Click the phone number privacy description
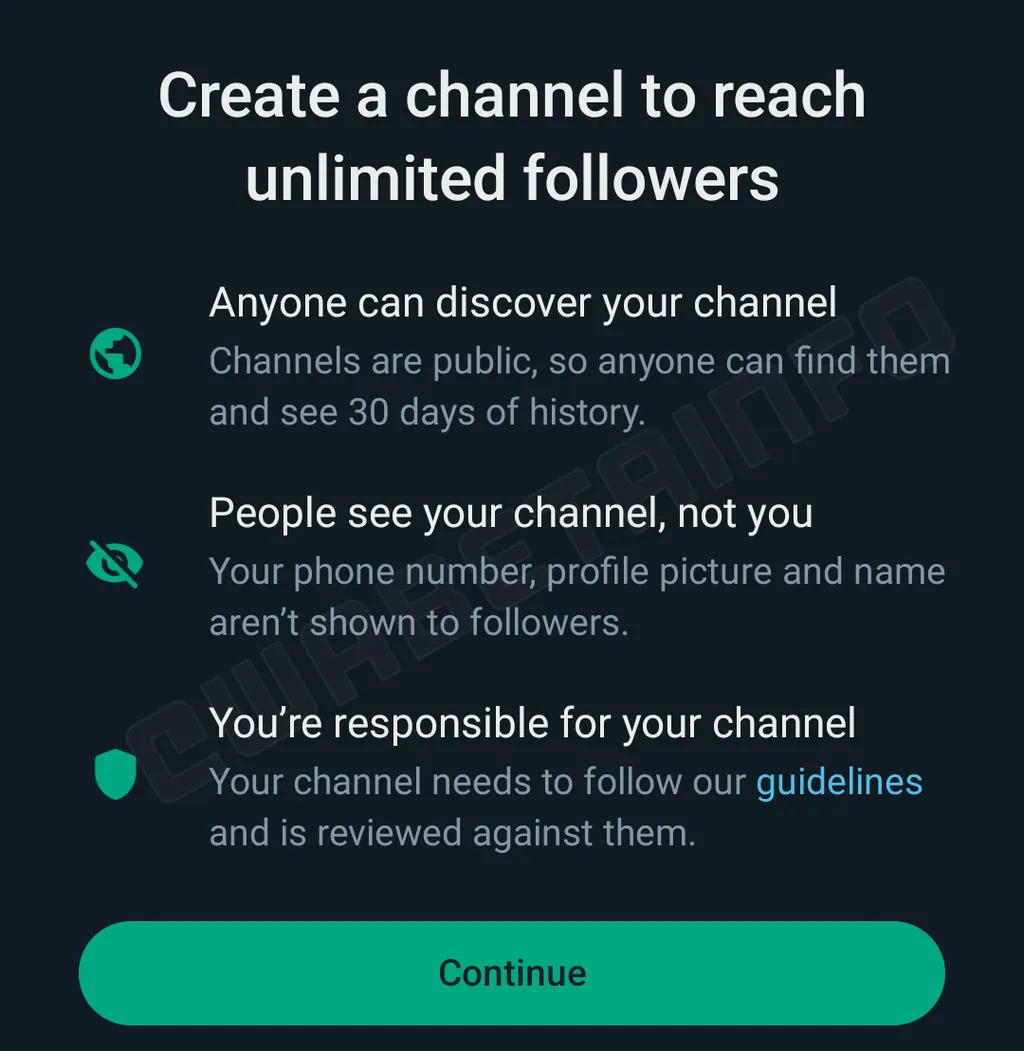 click(576, 596)
